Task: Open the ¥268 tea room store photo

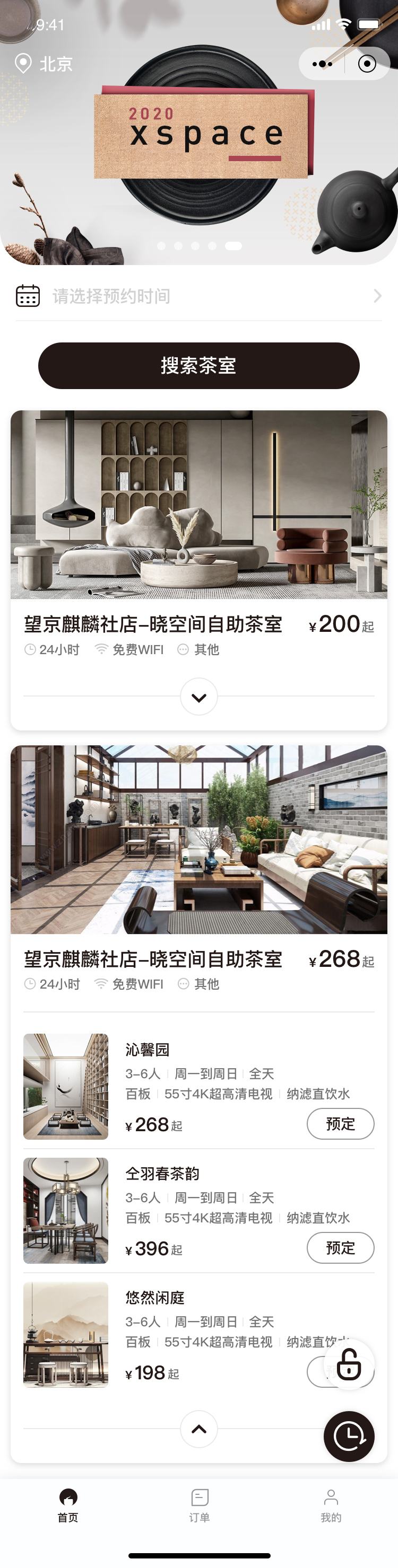Action: [x=198, y=839]
